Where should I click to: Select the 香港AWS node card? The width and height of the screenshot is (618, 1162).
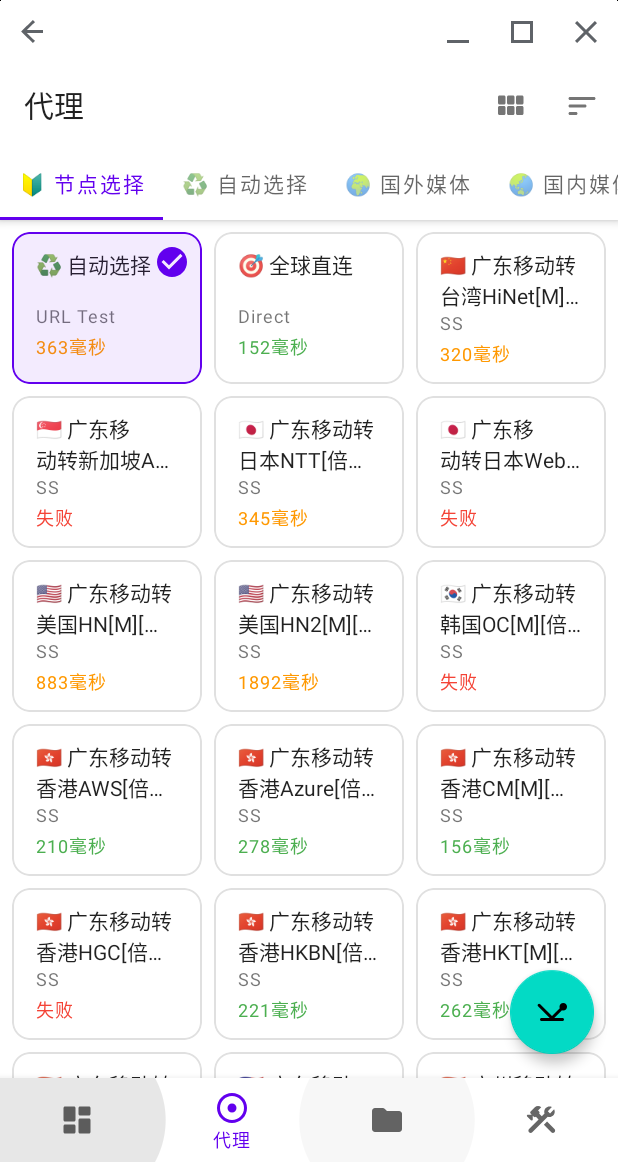107,800
